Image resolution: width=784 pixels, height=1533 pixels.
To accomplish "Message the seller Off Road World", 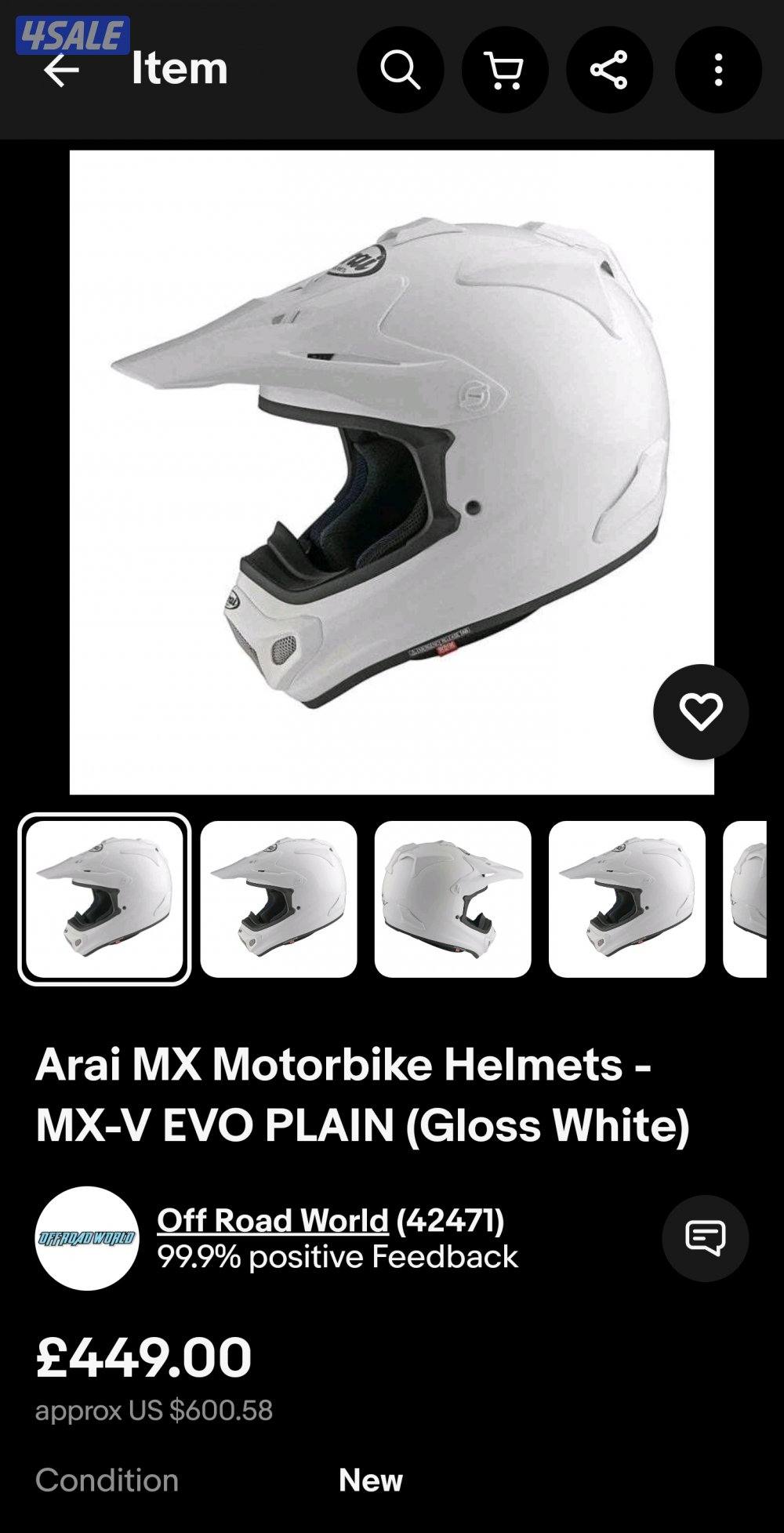I will [x=705, y=1238].
